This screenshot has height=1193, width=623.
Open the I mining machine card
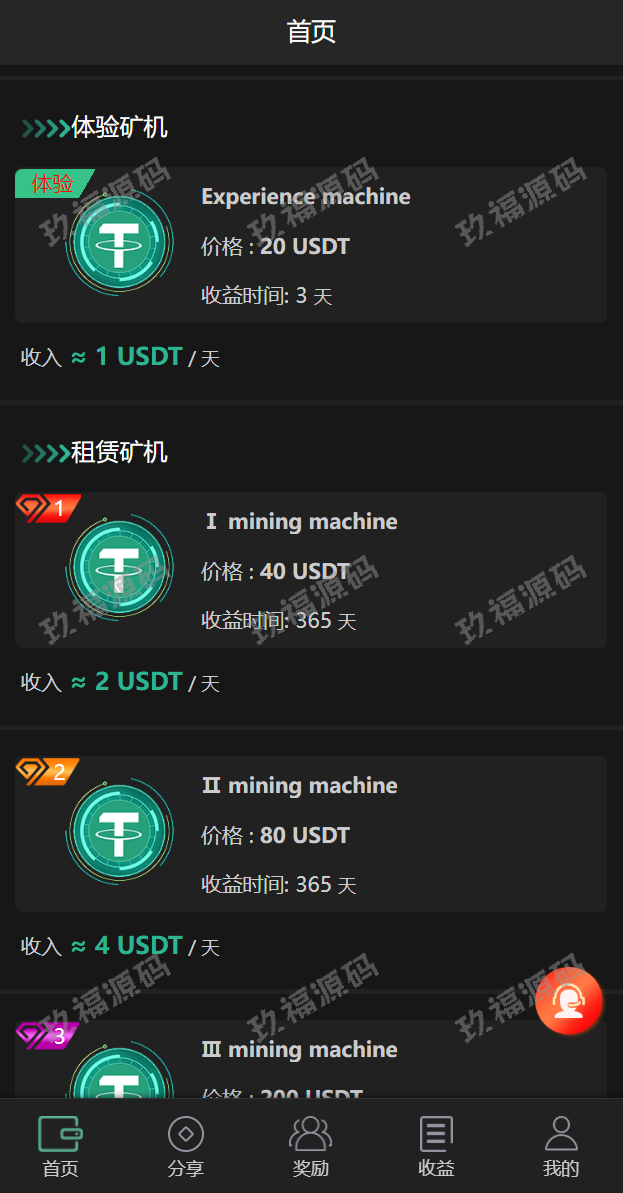(310, 570)
